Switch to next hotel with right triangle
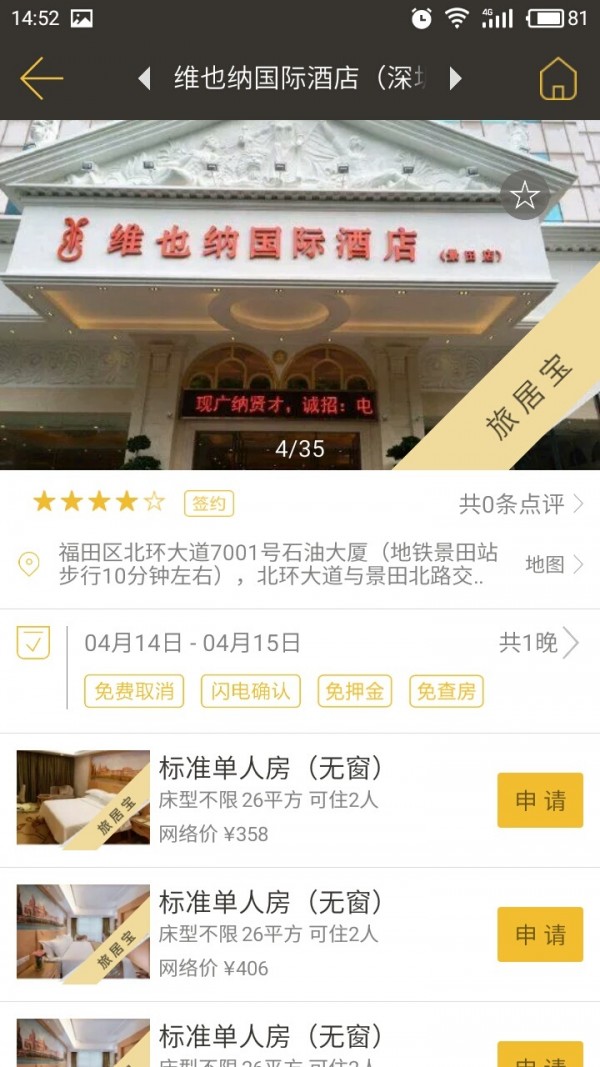Screen dimensions: 600x1067 [x=456, y=79]
